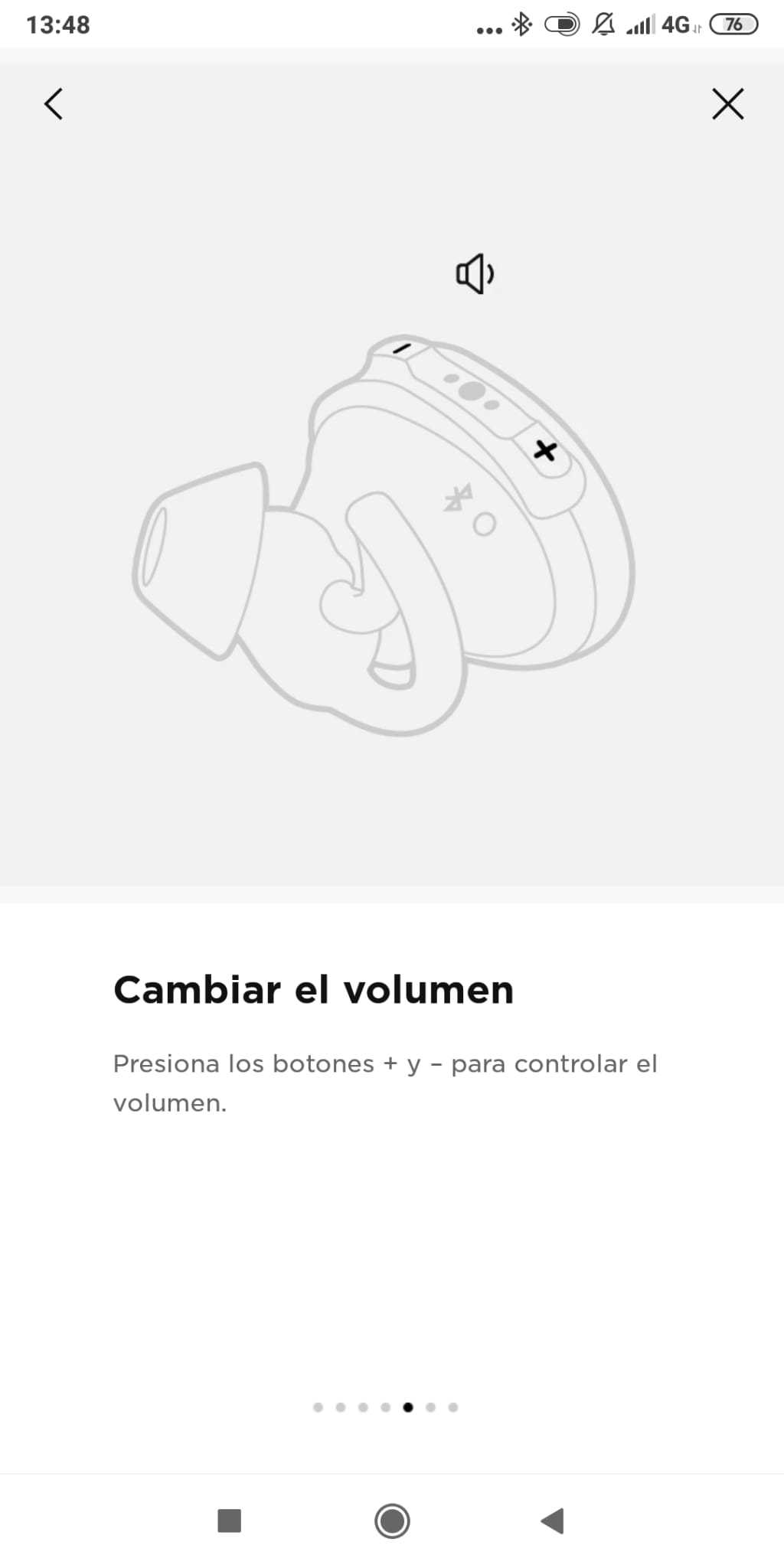Screen dimensions: 784x1568
Task: Tap the system home button
Action: (x=392, y=1521)
